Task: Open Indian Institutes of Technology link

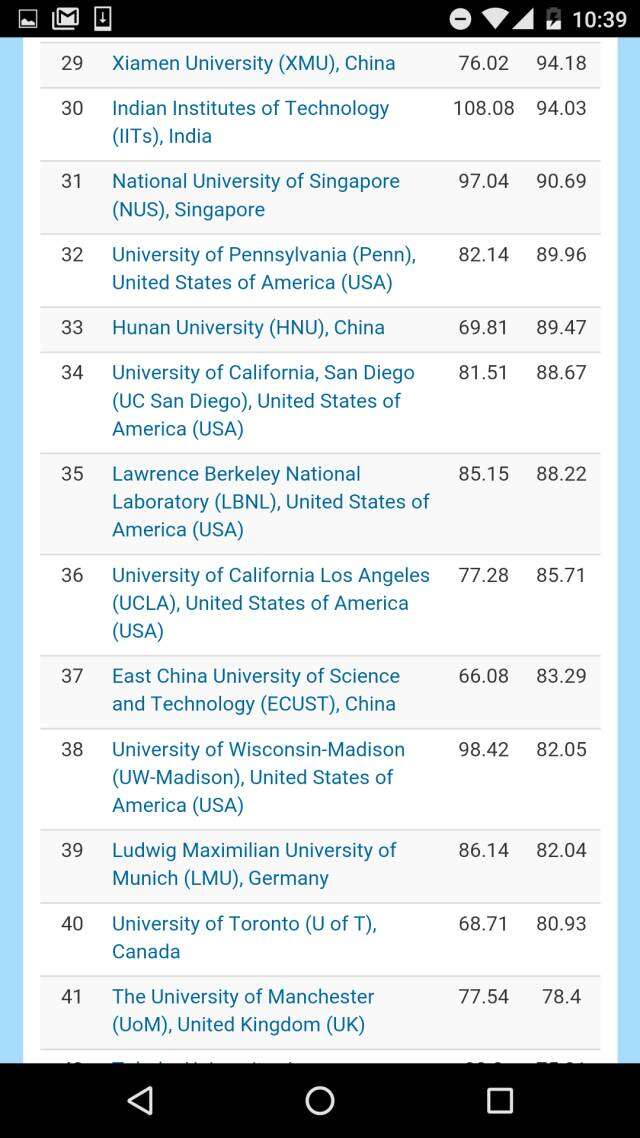Action: click(250, 122)
